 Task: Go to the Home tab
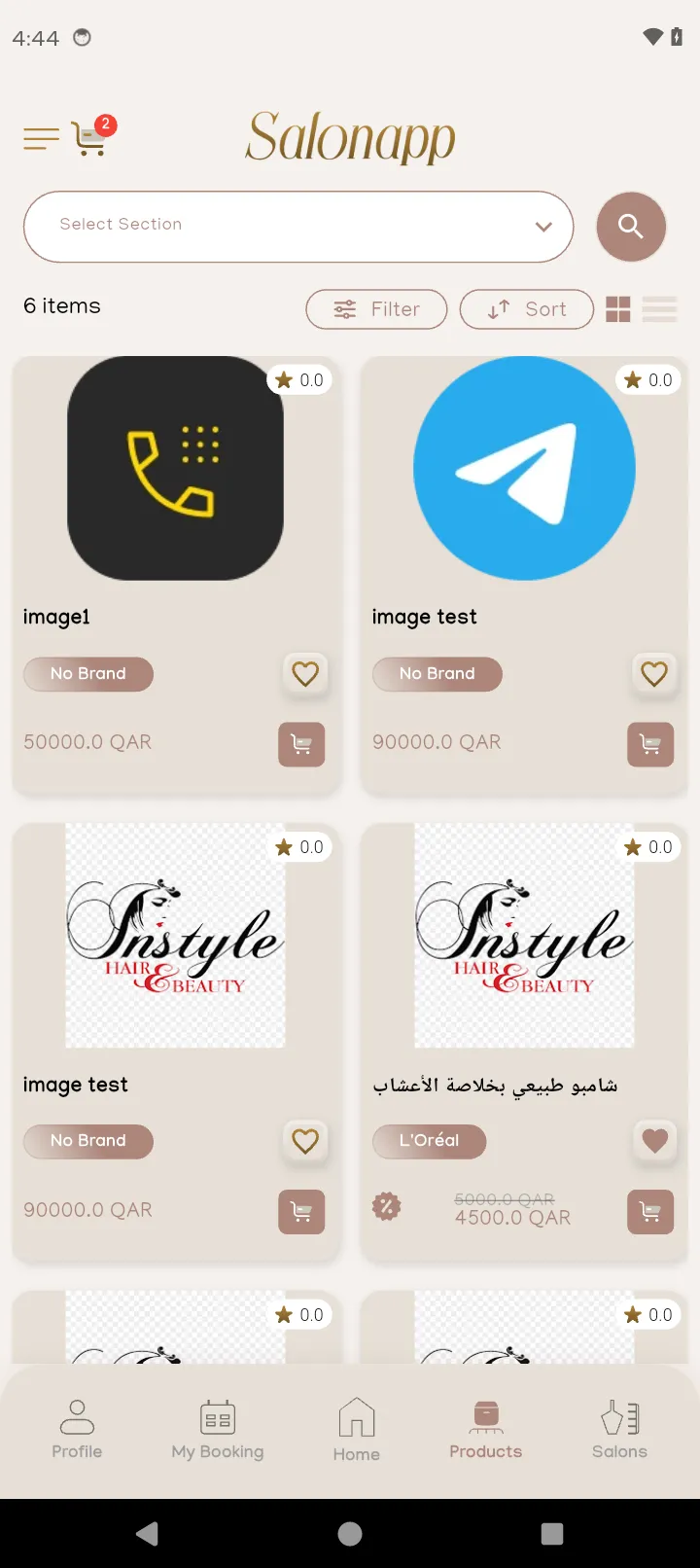(357, 1430)
